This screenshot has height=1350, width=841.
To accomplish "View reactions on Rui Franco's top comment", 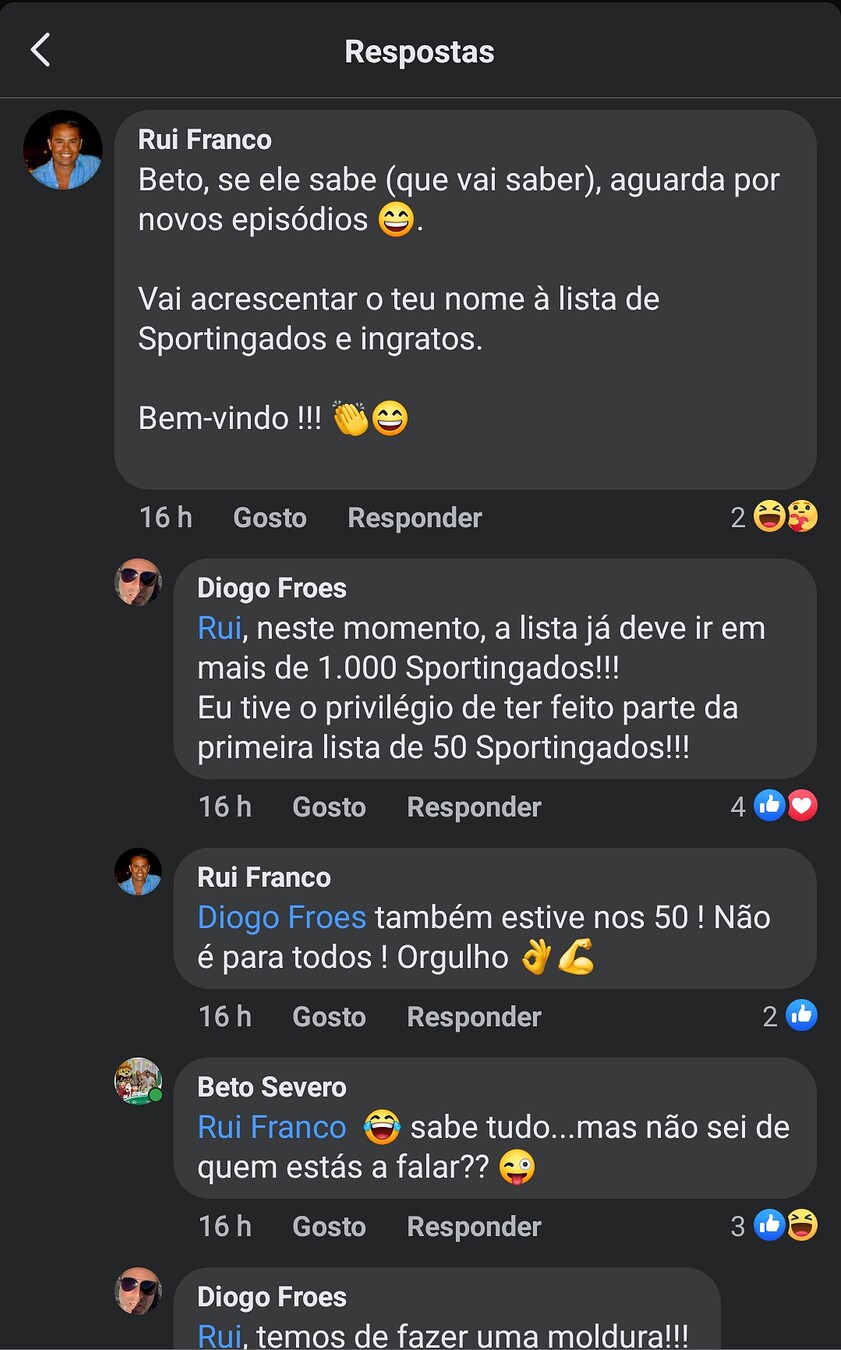I will click(774, 516).
